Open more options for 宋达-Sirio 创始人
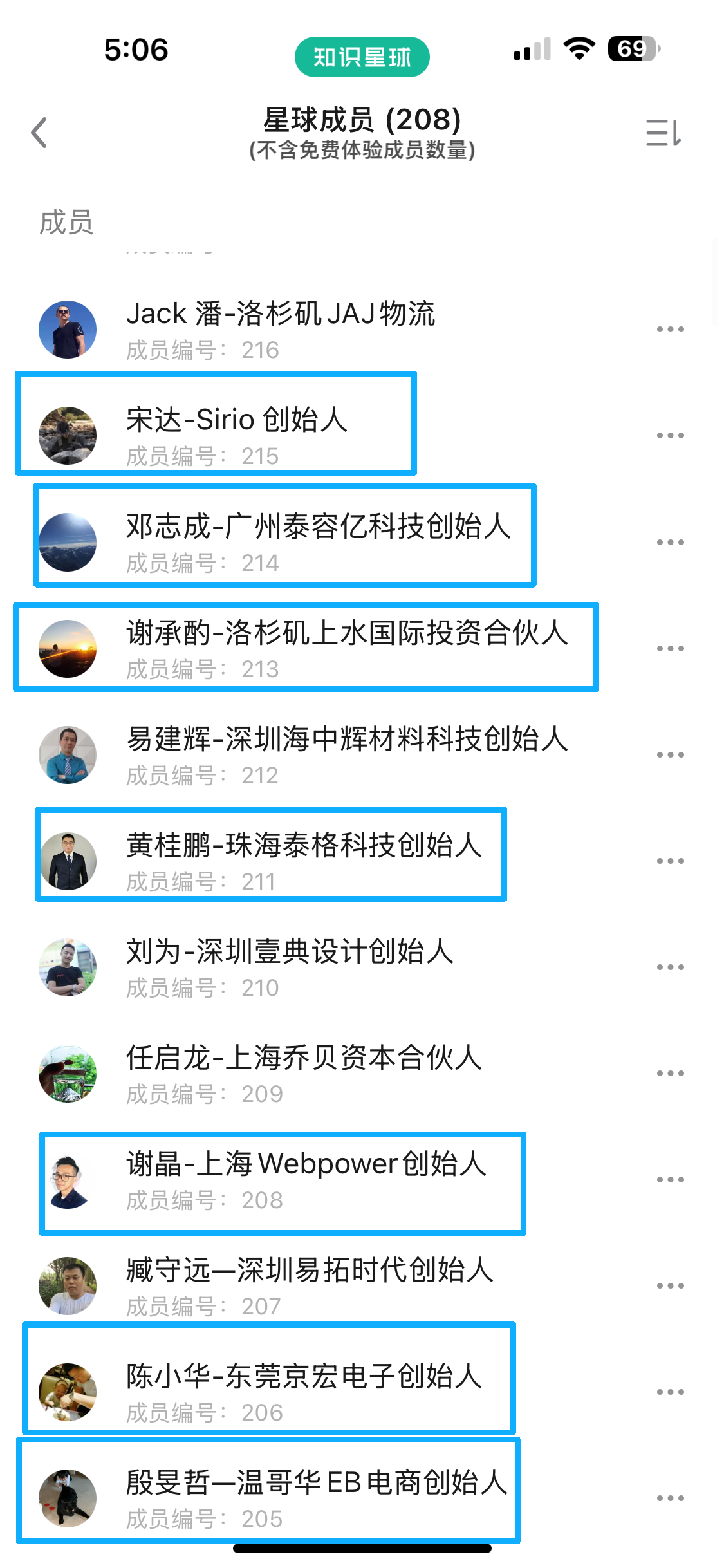The width and height of the screenshot is (724, 1568). [670, 436]
